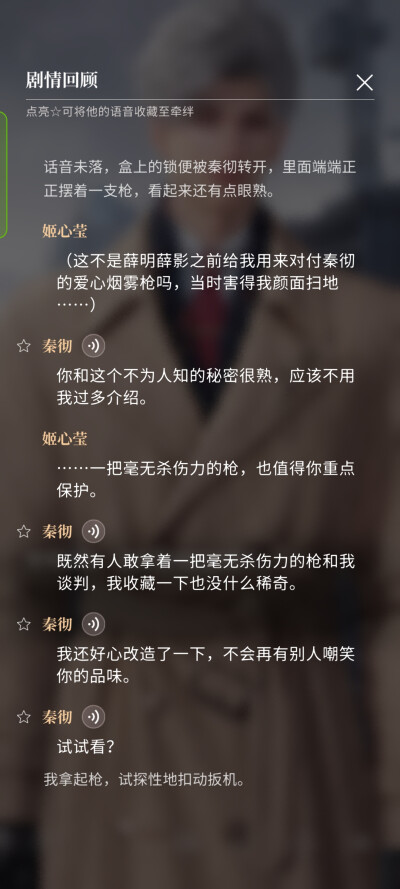Play 秦彻's voice line about 毫无杀伤力的枪

[x=93, y=531]
